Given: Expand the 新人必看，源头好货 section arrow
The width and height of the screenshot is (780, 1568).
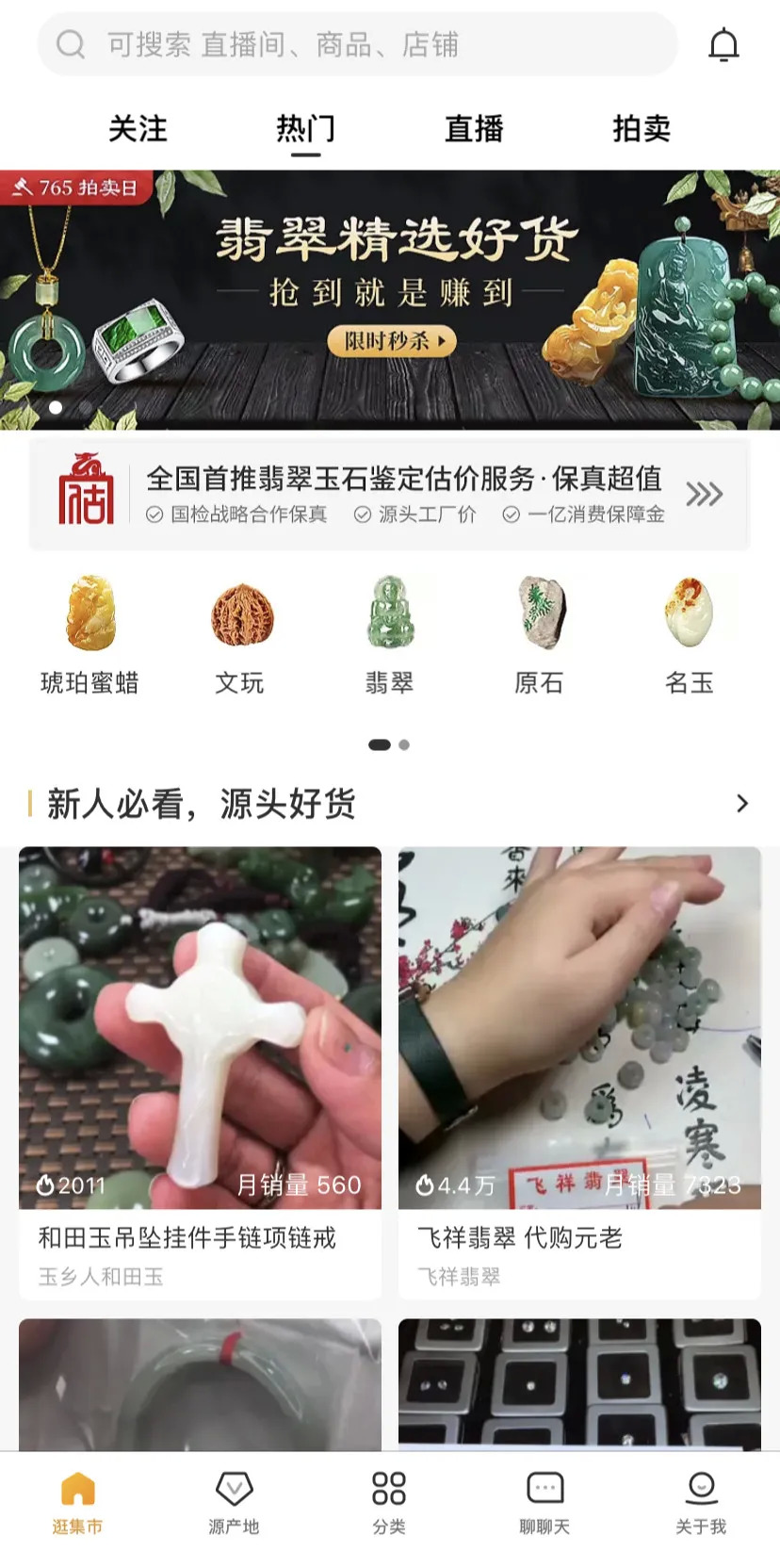Looking at the screenshot, I should click(742, 803).
